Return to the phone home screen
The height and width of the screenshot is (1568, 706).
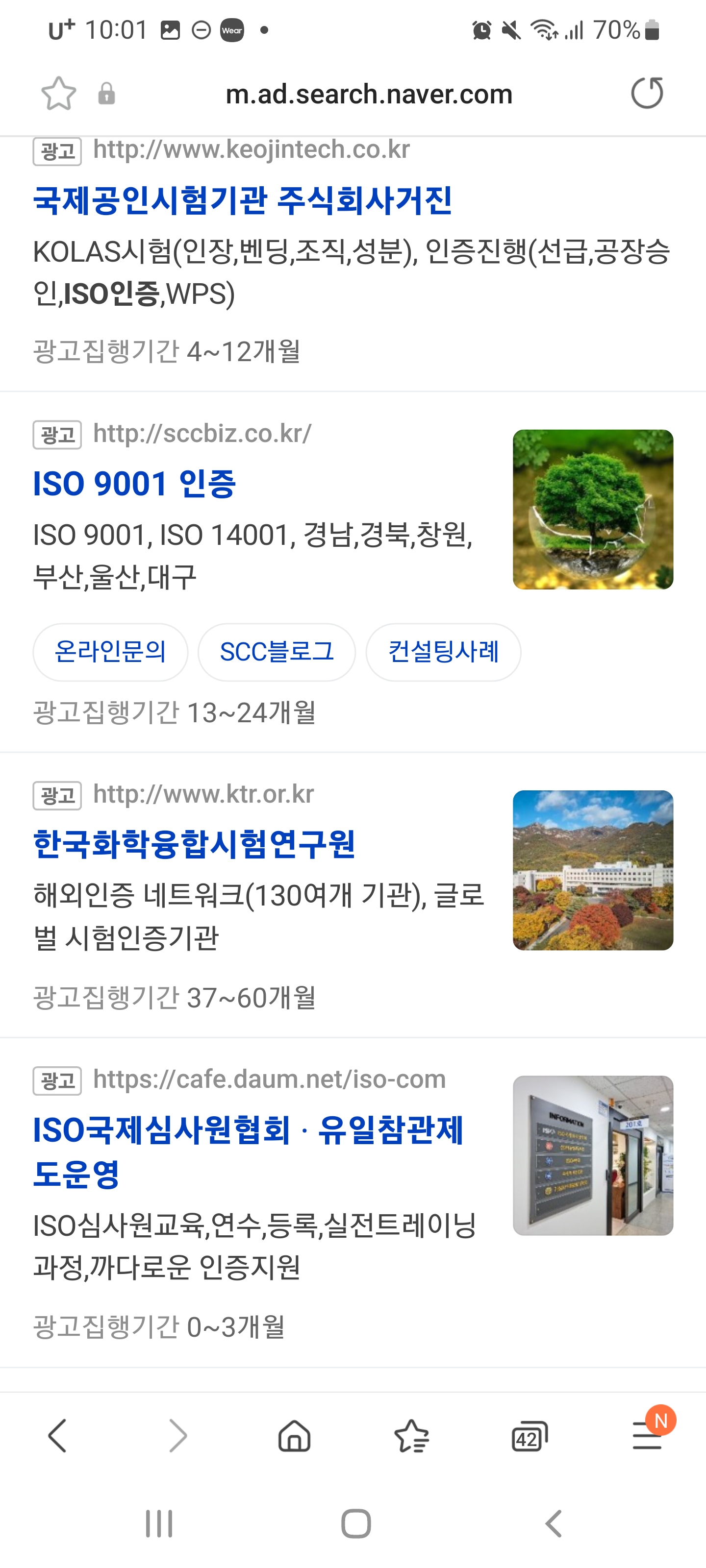356,1523
